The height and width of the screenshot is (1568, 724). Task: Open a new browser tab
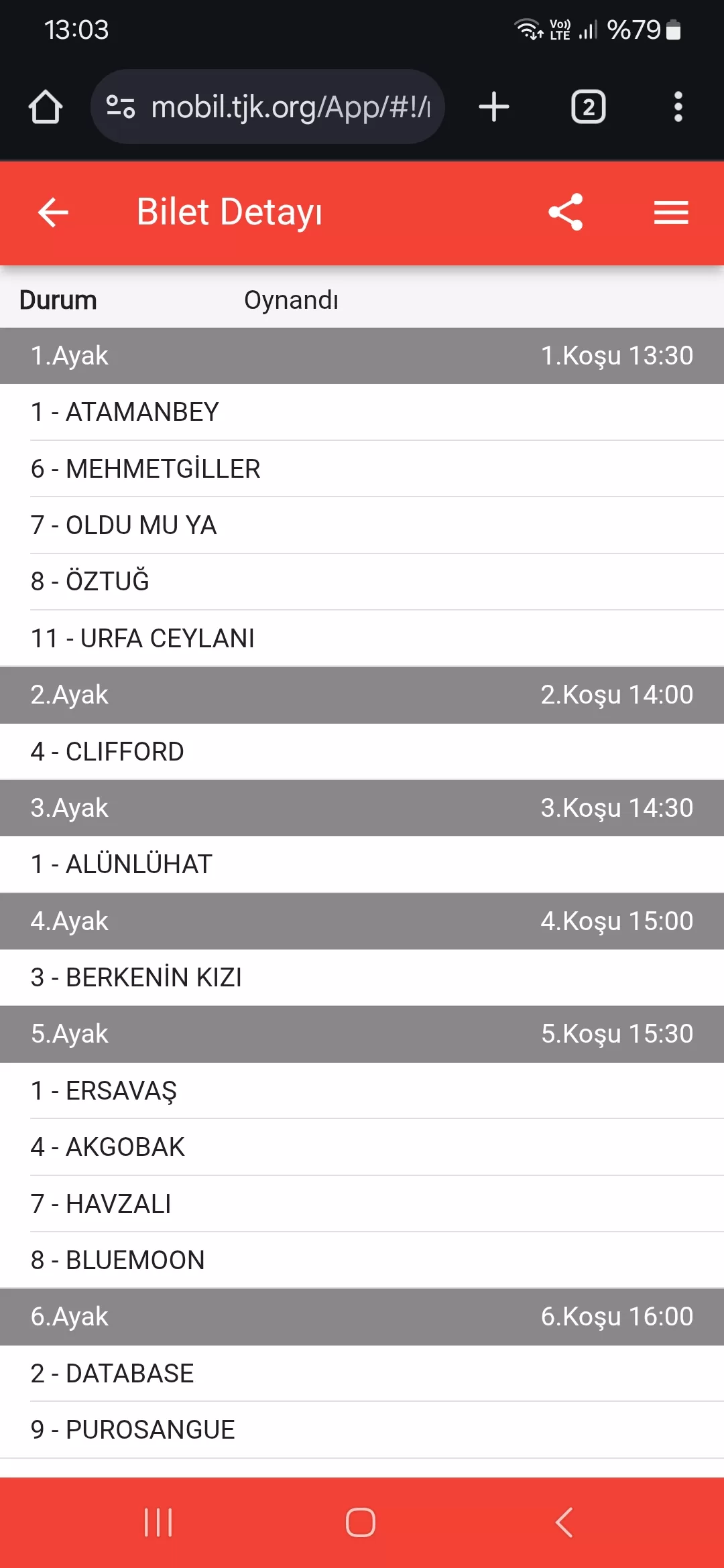pos(494,107)
